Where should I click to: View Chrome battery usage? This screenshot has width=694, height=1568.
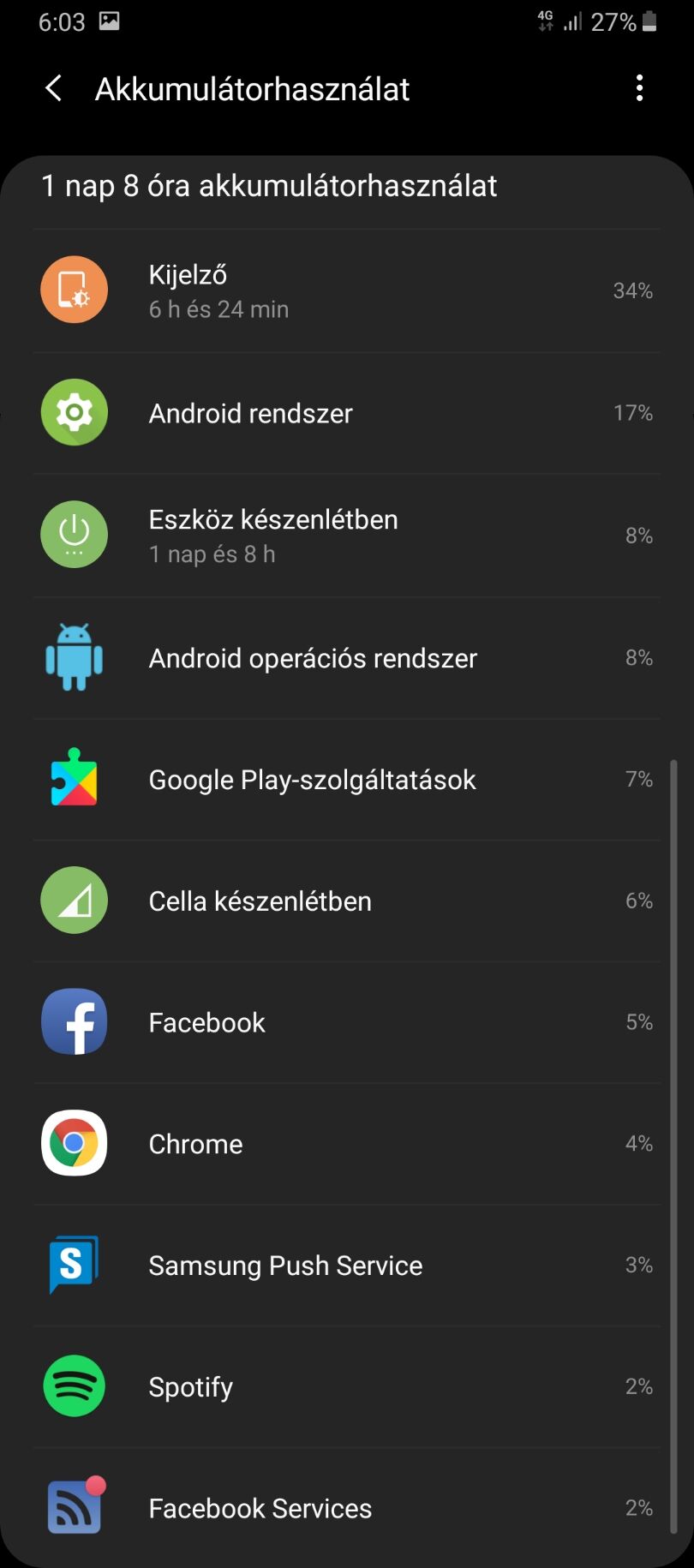click(347, 1145)
